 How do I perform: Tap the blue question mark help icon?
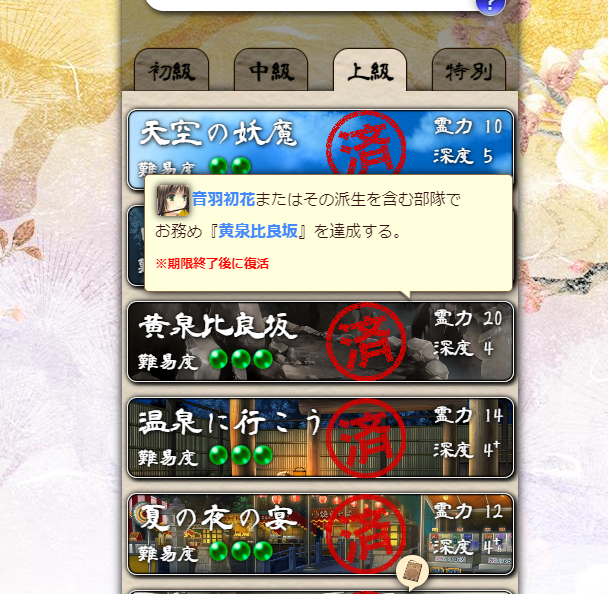pos(489,4)
